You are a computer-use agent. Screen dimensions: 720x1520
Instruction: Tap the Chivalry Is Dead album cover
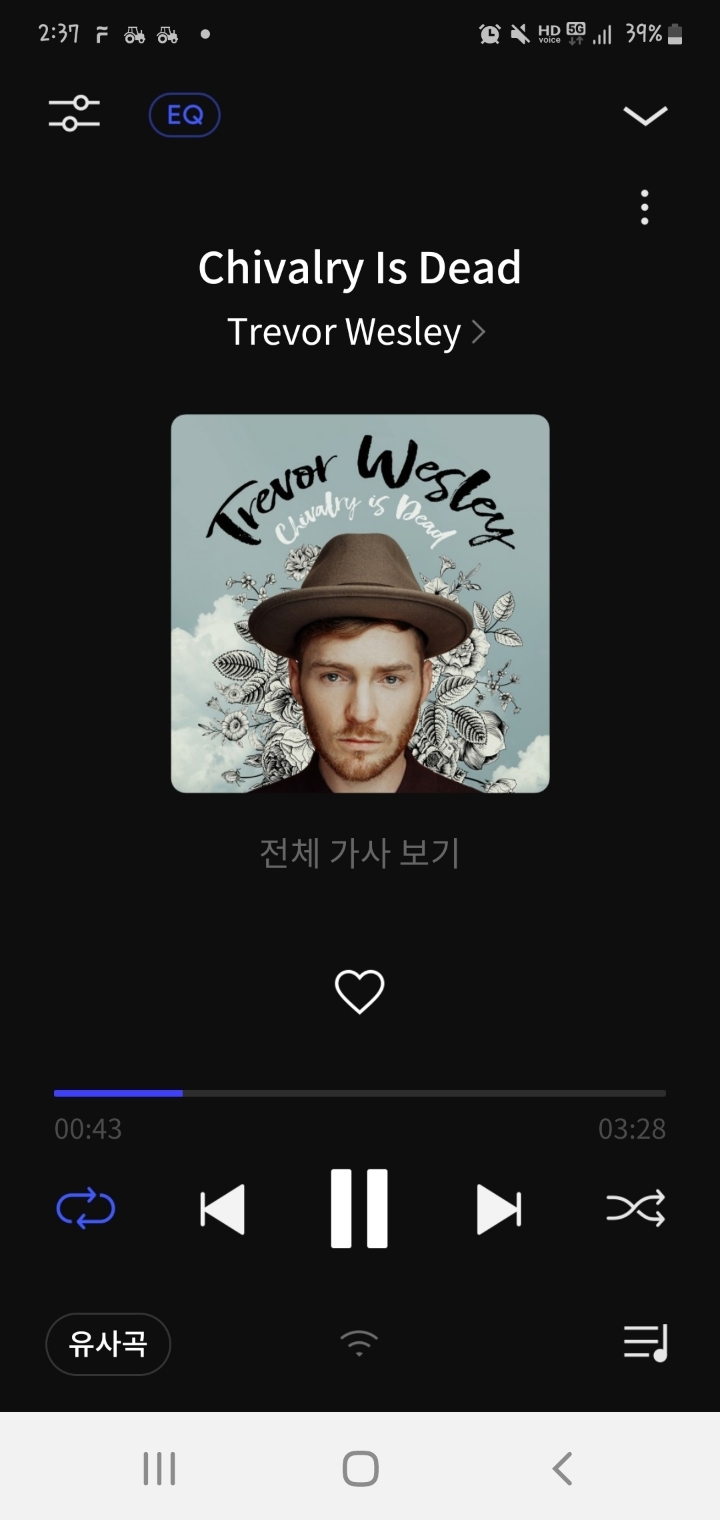tap(360, 603)
